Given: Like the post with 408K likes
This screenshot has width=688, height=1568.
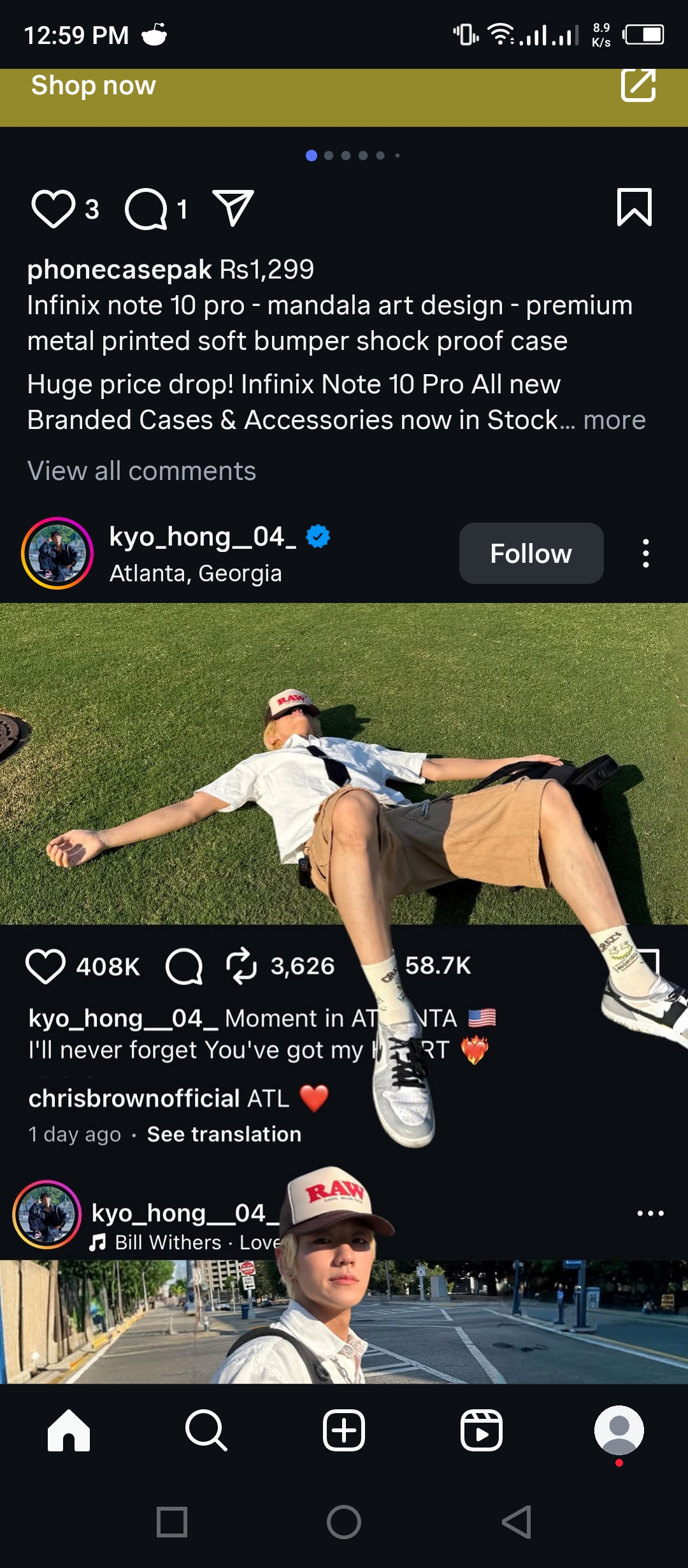Looking at the screenshot, I should pyautogui.click(x=45, y=966).
